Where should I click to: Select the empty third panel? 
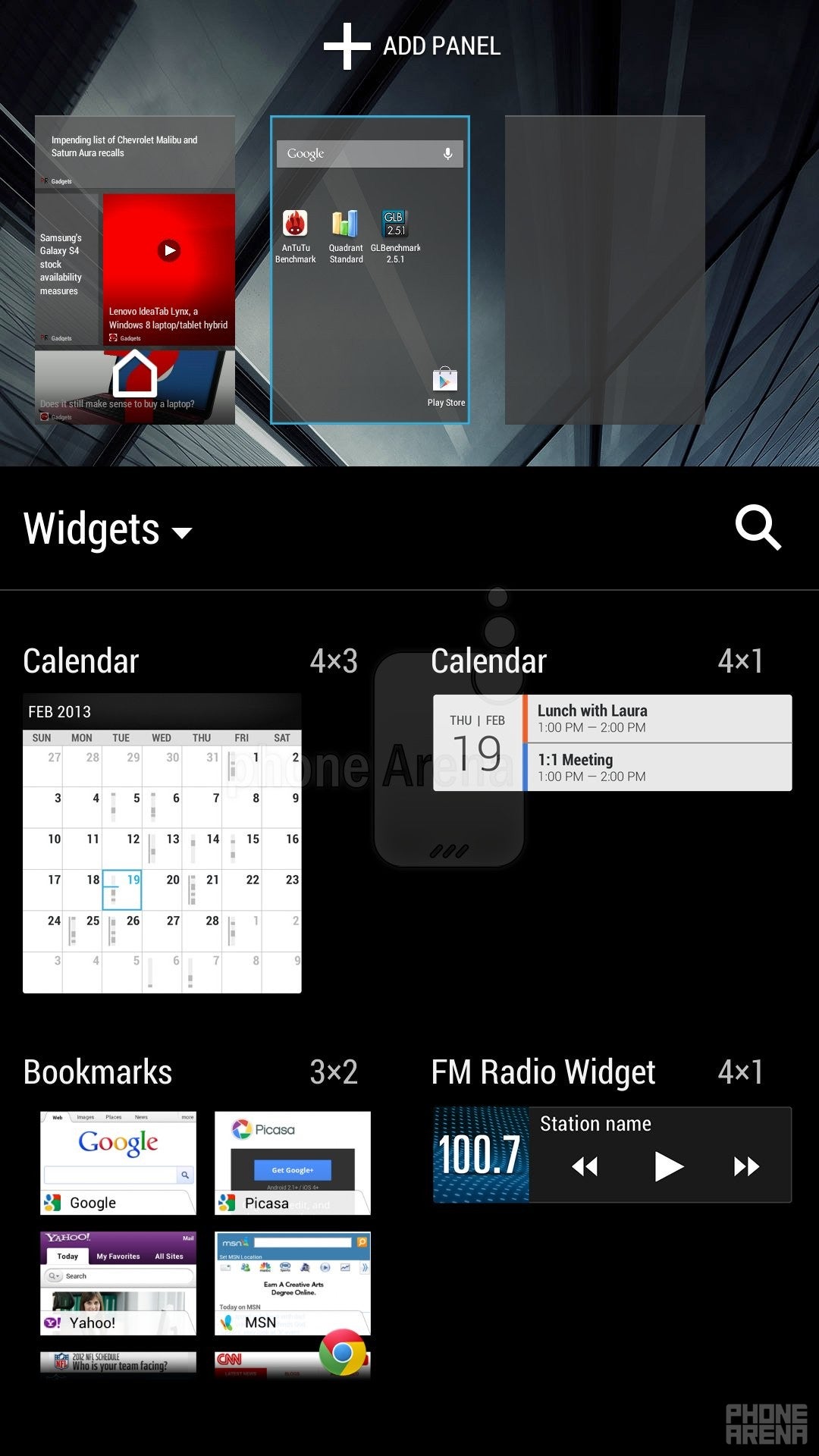(604, 270)
